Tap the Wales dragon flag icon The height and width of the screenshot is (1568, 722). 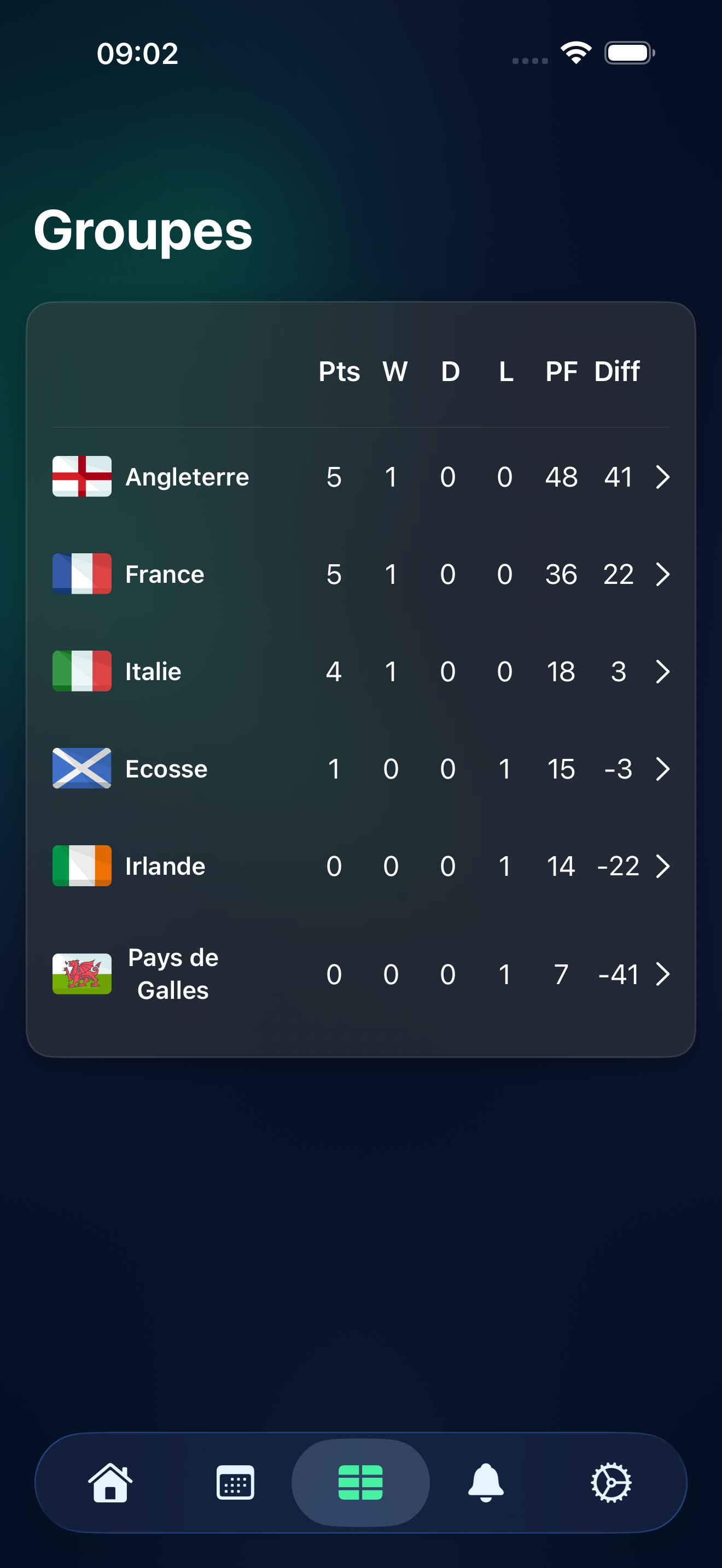pos(81,973)
